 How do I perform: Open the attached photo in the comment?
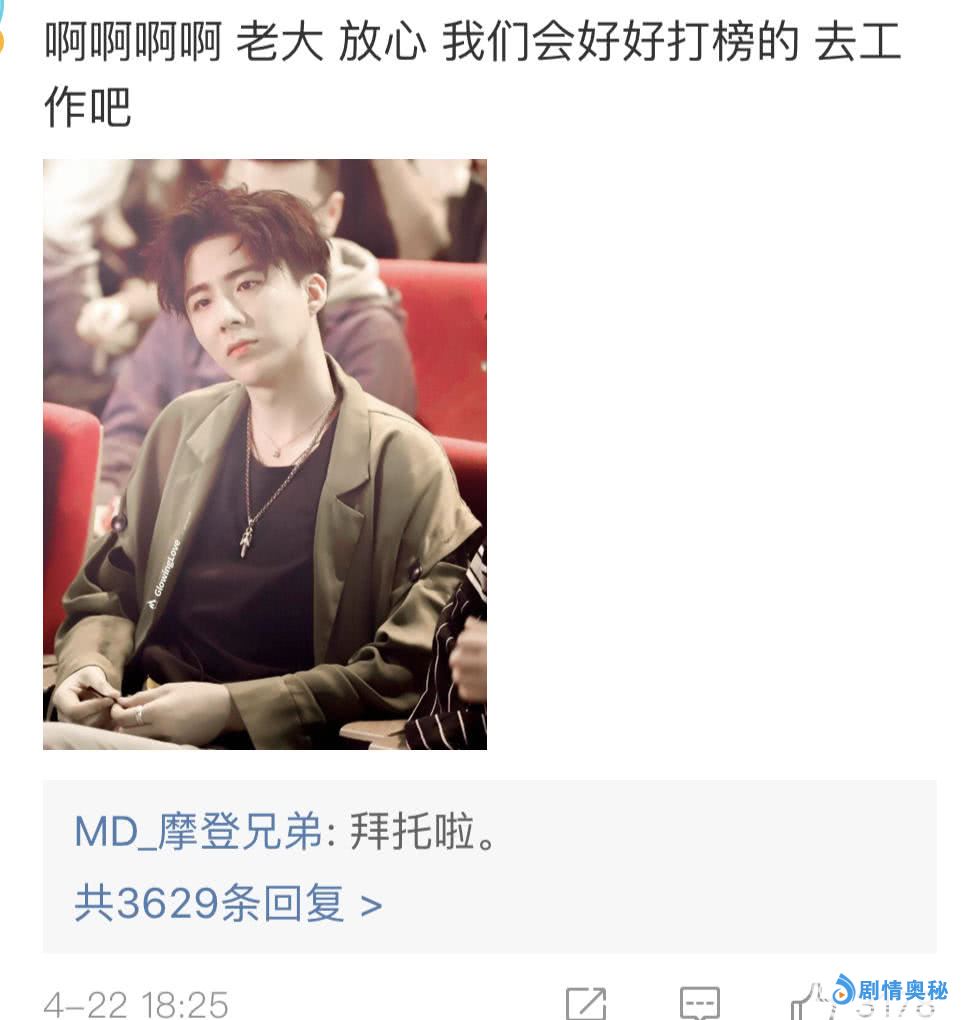(x=265, y=454)
